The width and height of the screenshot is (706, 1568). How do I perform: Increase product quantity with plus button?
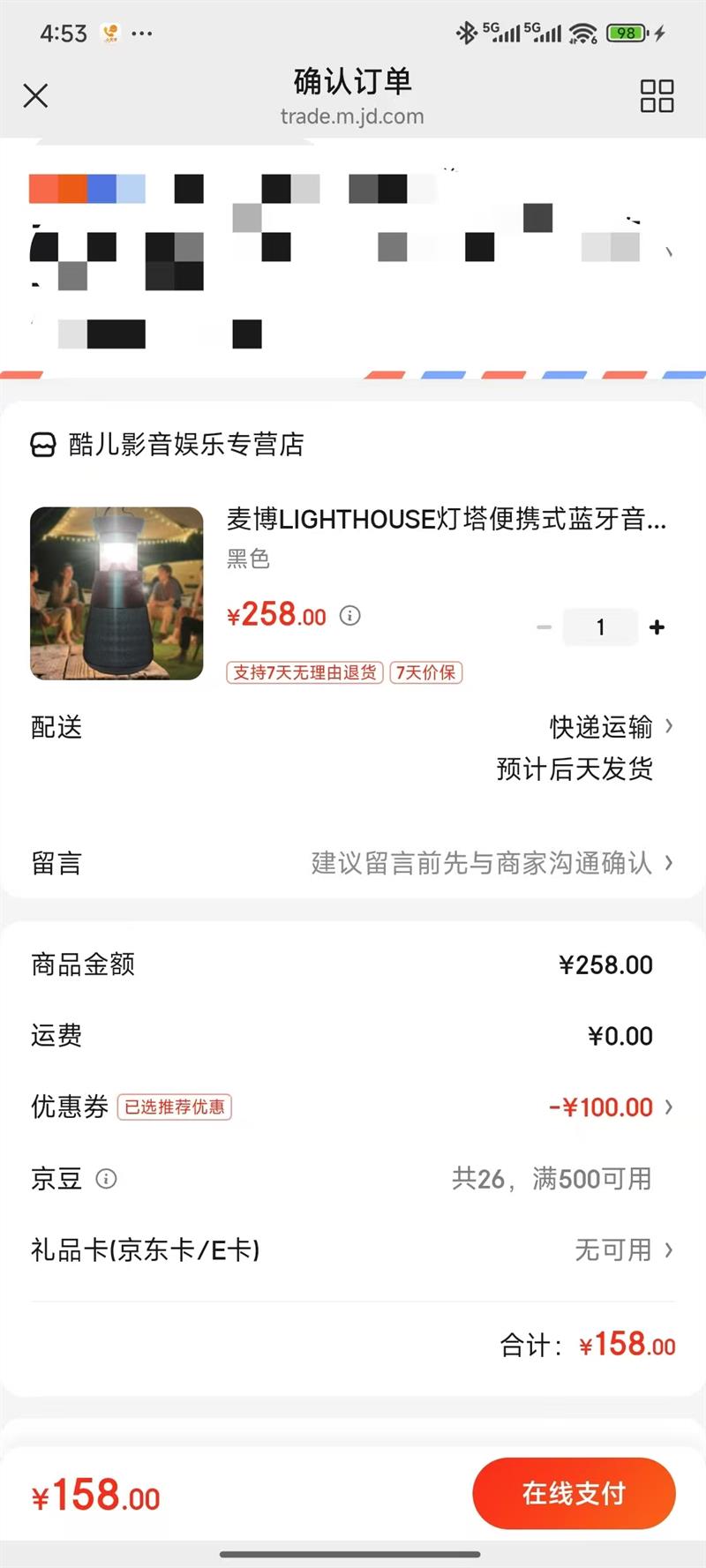pyautogui.click(x=657, y=627)
